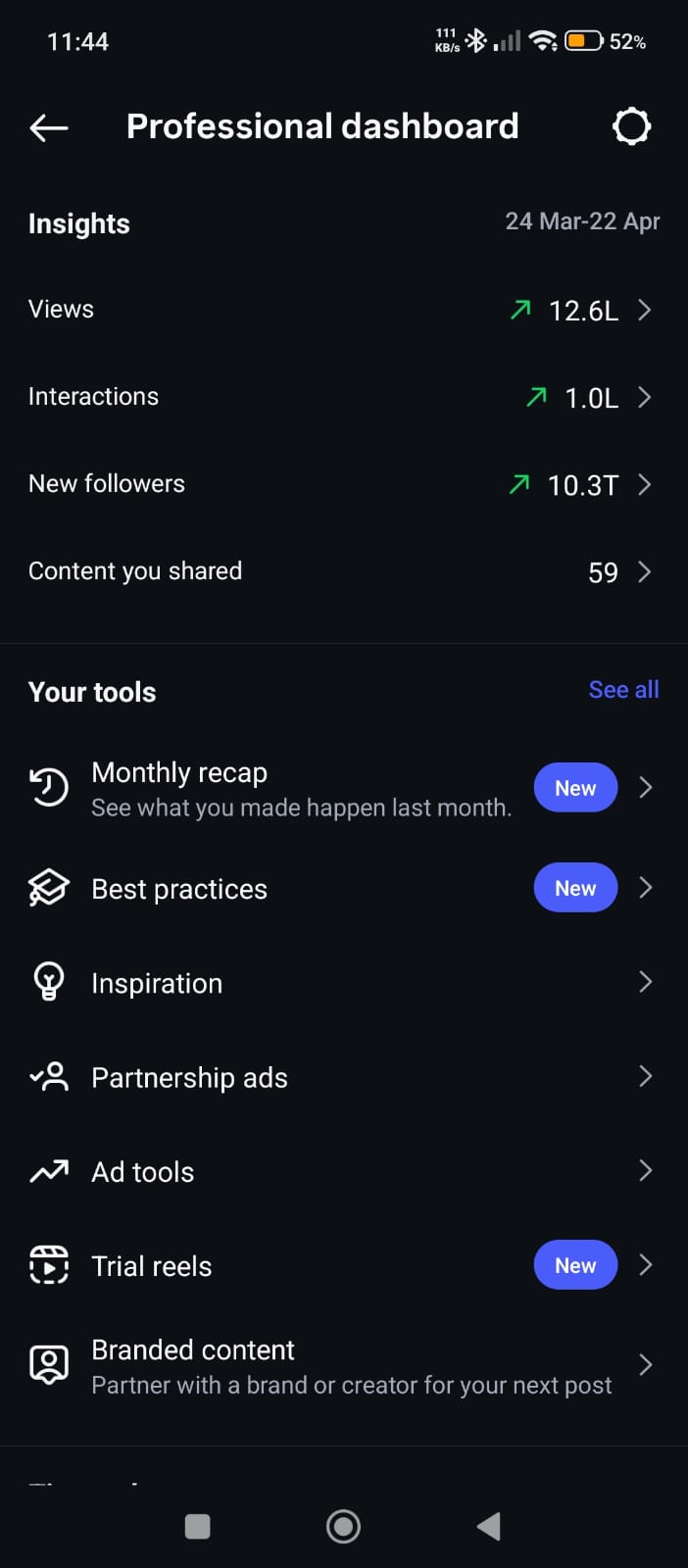Image resolution: width=688 pixels, height=1568 pixels.
Task: Open Trial reels
Action: click(x=344, y=1265)
